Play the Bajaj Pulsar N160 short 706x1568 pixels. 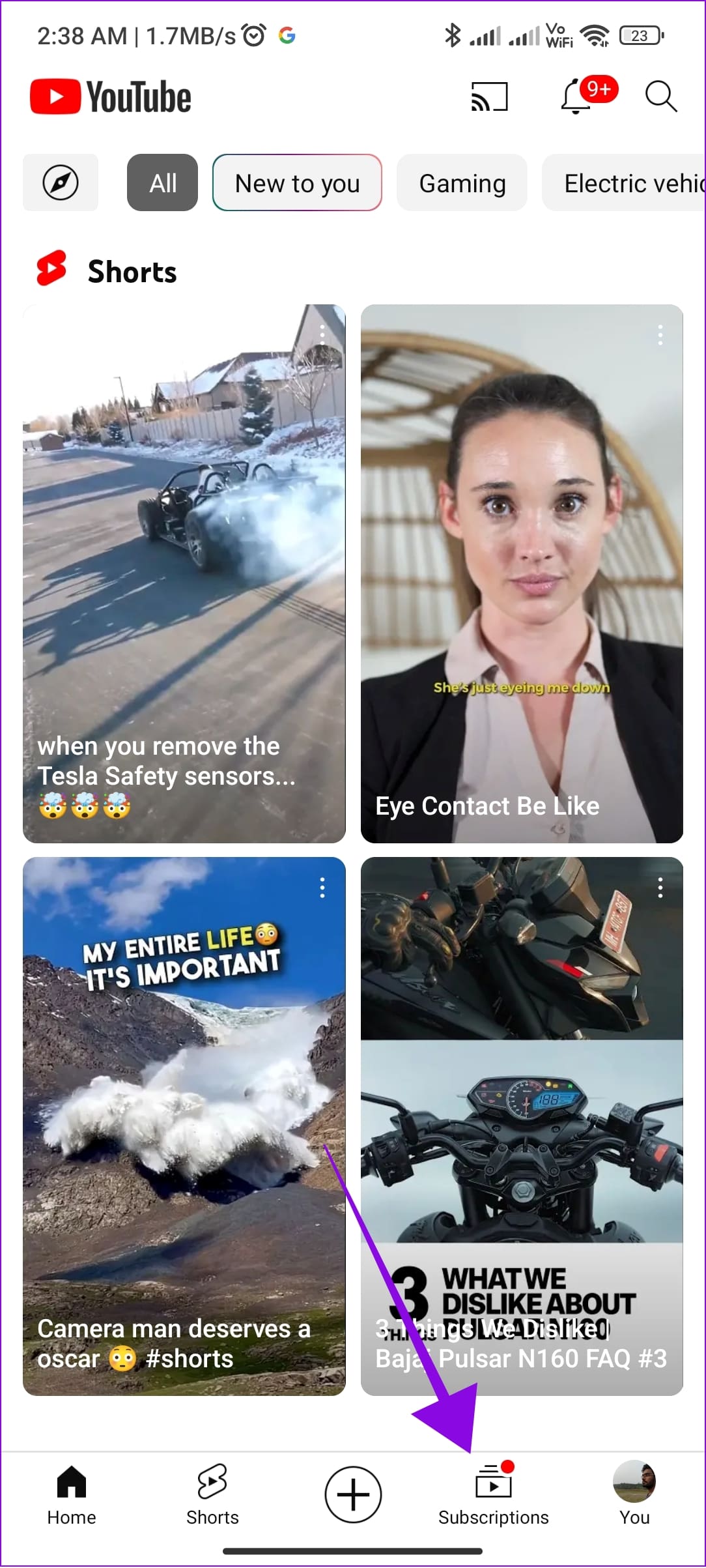522,1126
